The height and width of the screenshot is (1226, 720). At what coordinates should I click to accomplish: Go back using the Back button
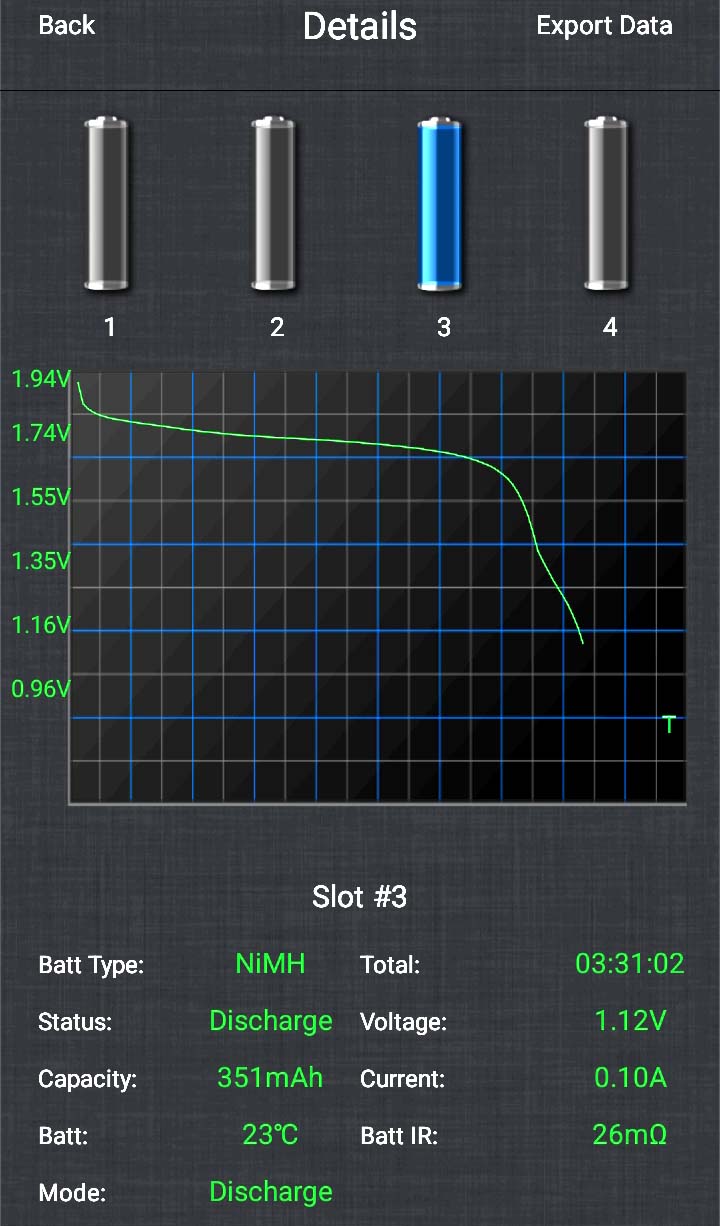click(67, 26)
